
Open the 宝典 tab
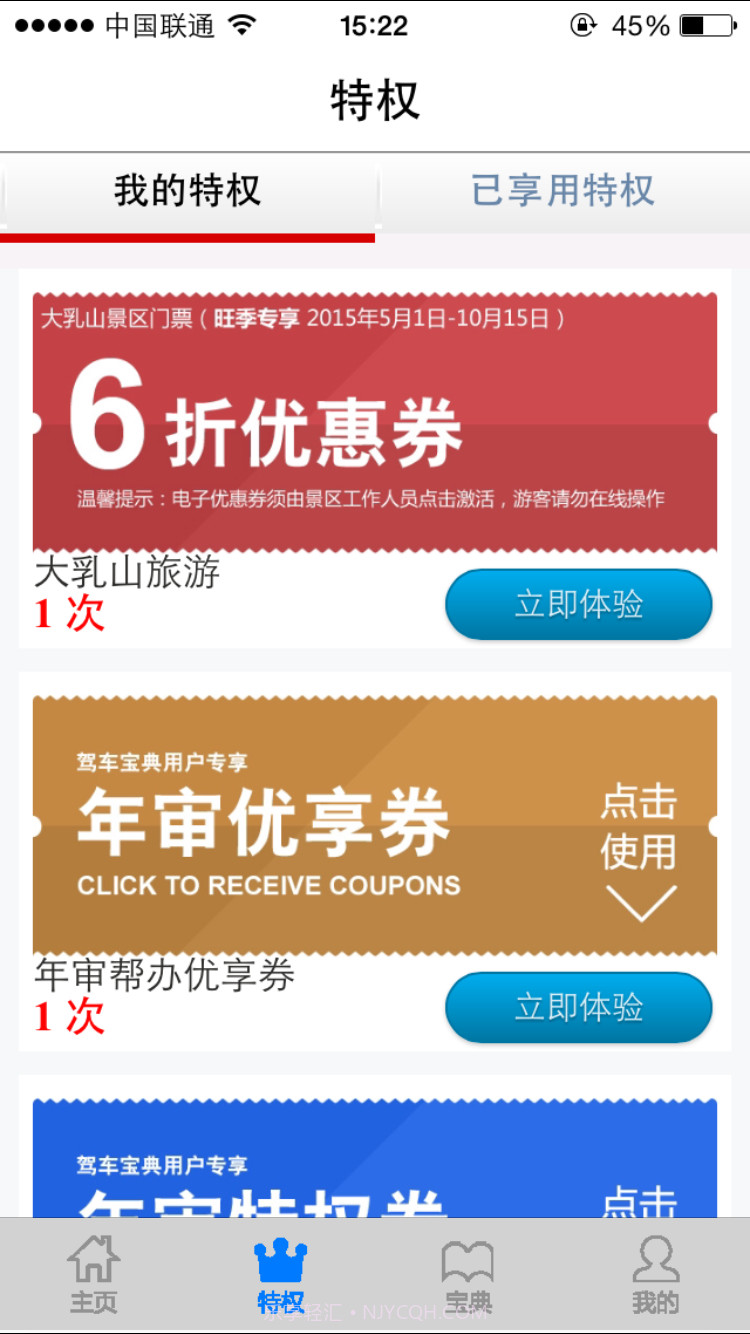pyautogui.click(x=468, y=1275)
